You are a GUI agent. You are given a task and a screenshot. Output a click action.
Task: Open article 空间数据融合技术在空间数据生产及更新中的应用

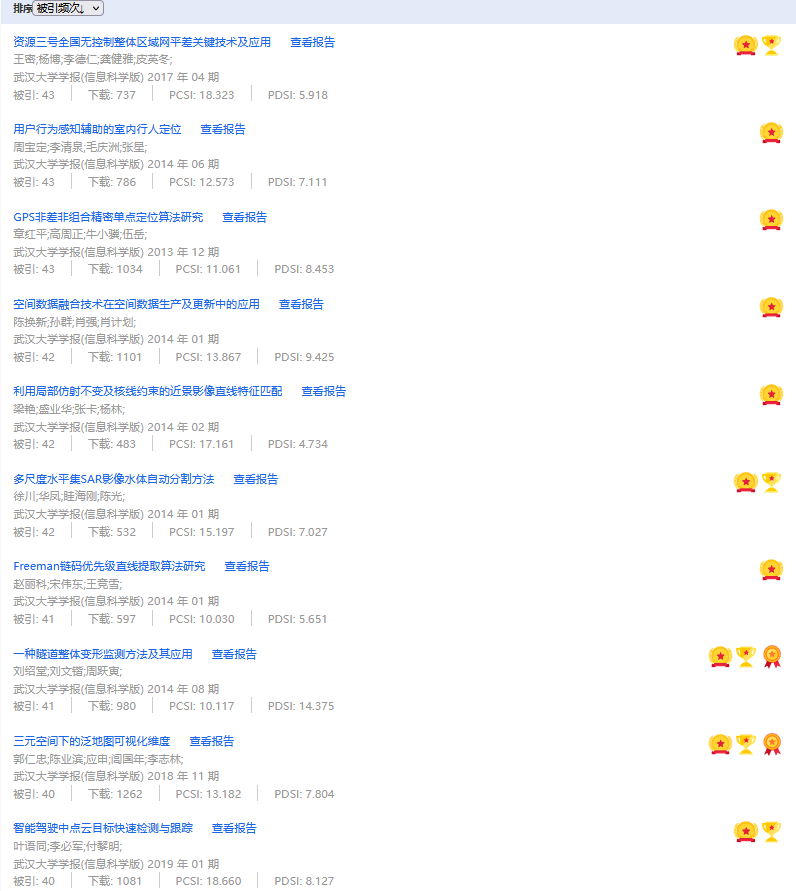[136, 304]
